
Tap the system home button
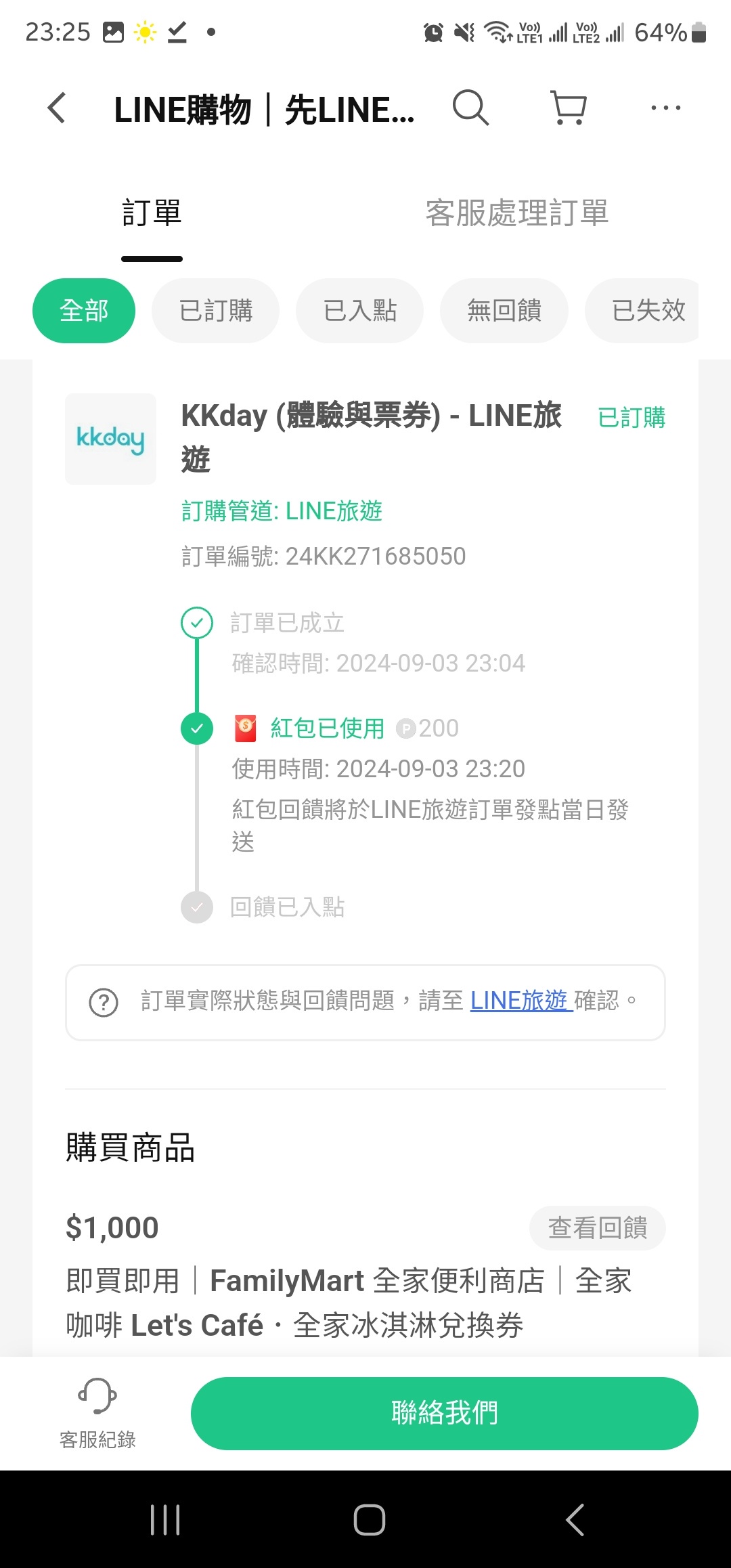[369, 1520]
